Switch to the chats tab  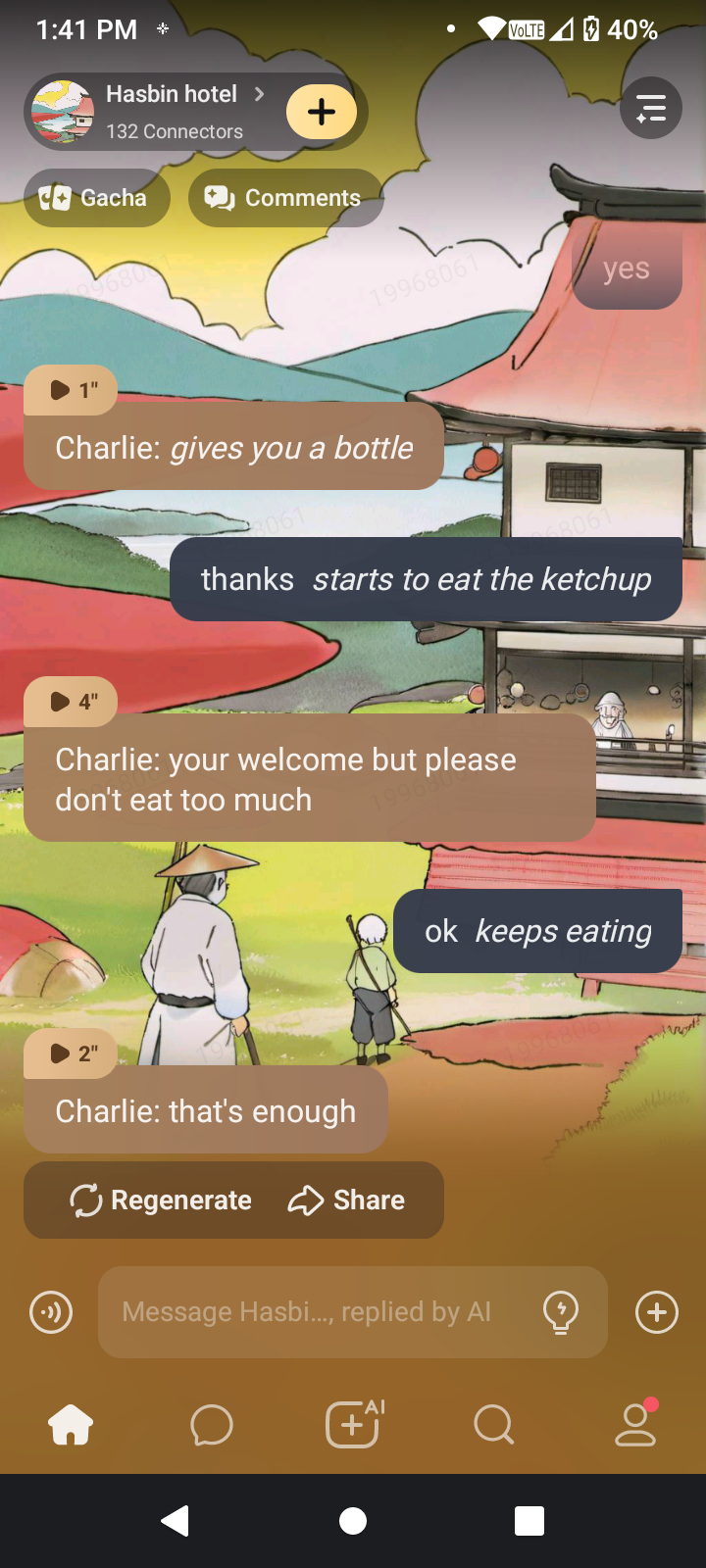click(212, 1425)
